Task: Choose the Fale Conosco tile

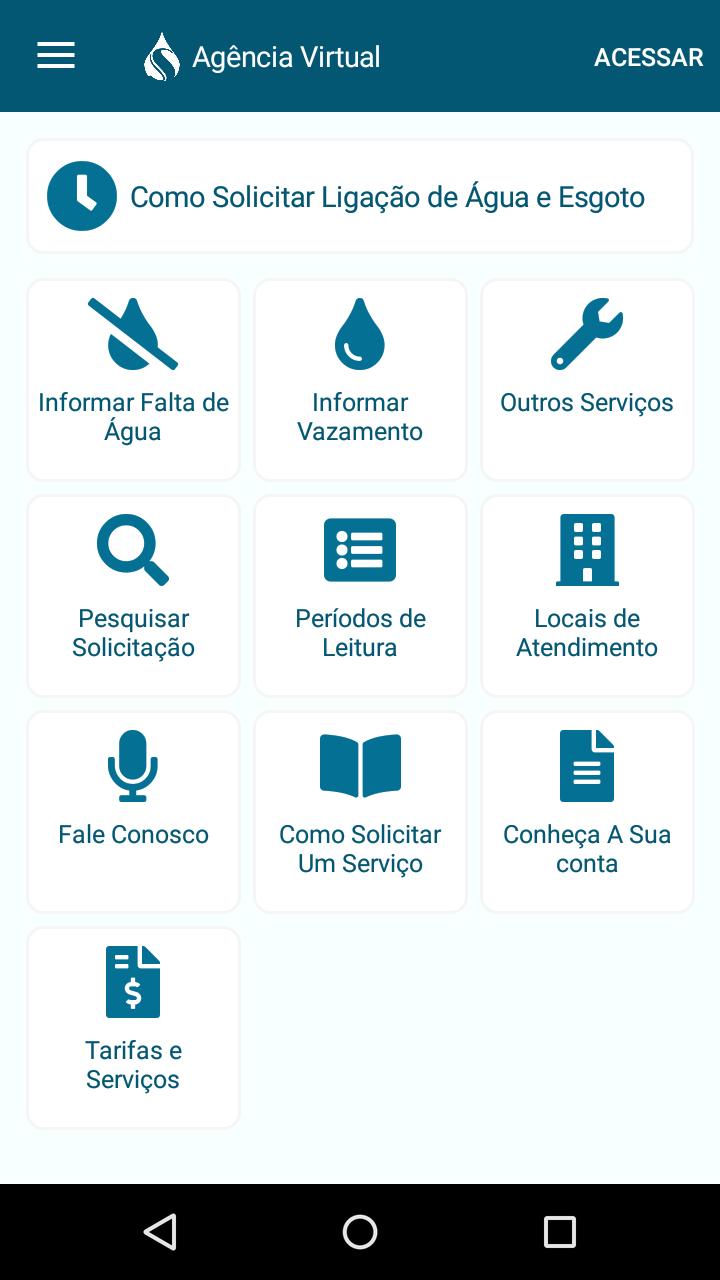Action: click(133, 812)
